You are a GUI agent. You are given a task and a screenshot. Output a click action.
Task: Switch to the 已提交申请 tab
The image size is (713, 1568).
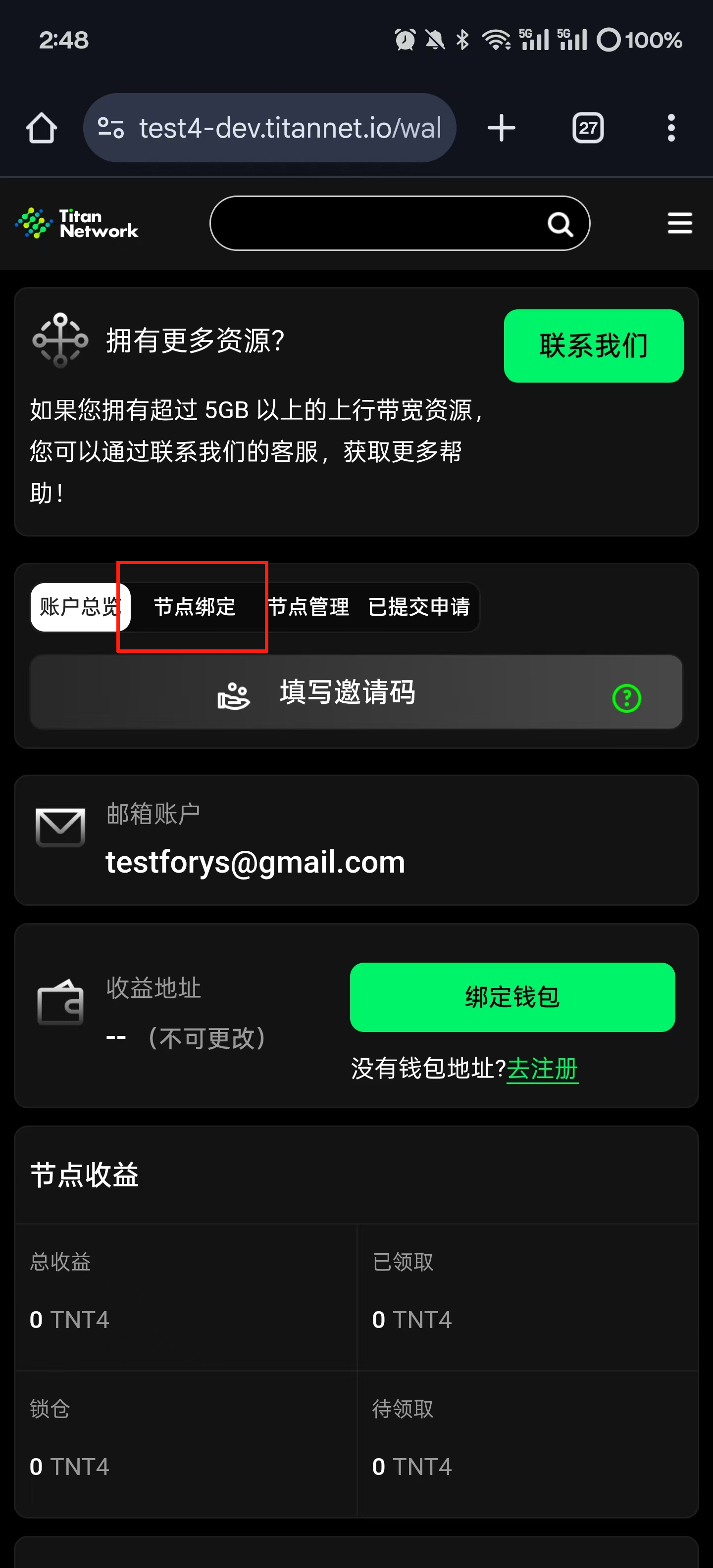point(419,607)
